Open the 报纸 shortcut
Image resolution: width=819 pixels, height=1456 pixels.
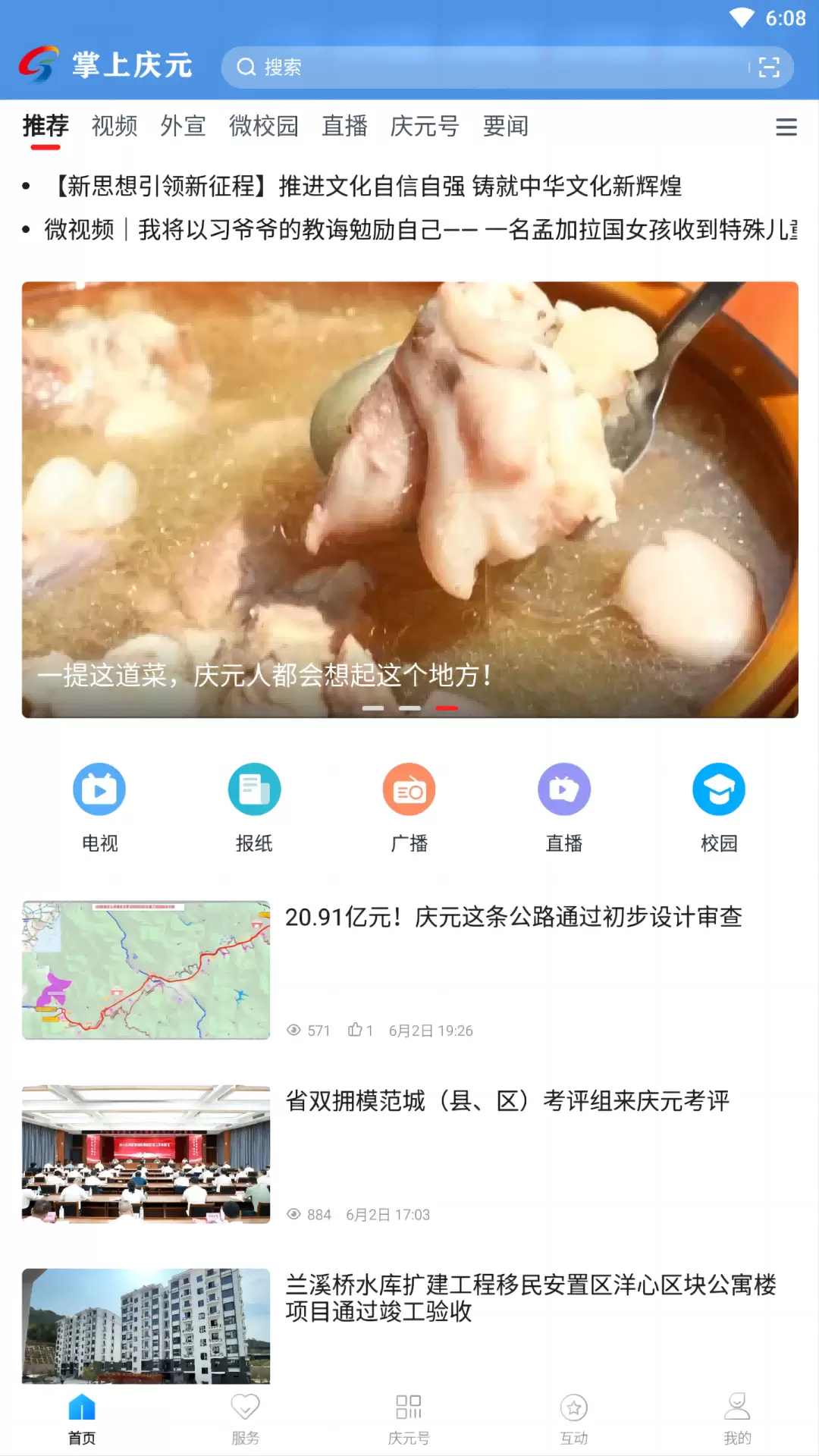(x=254, y=807)
